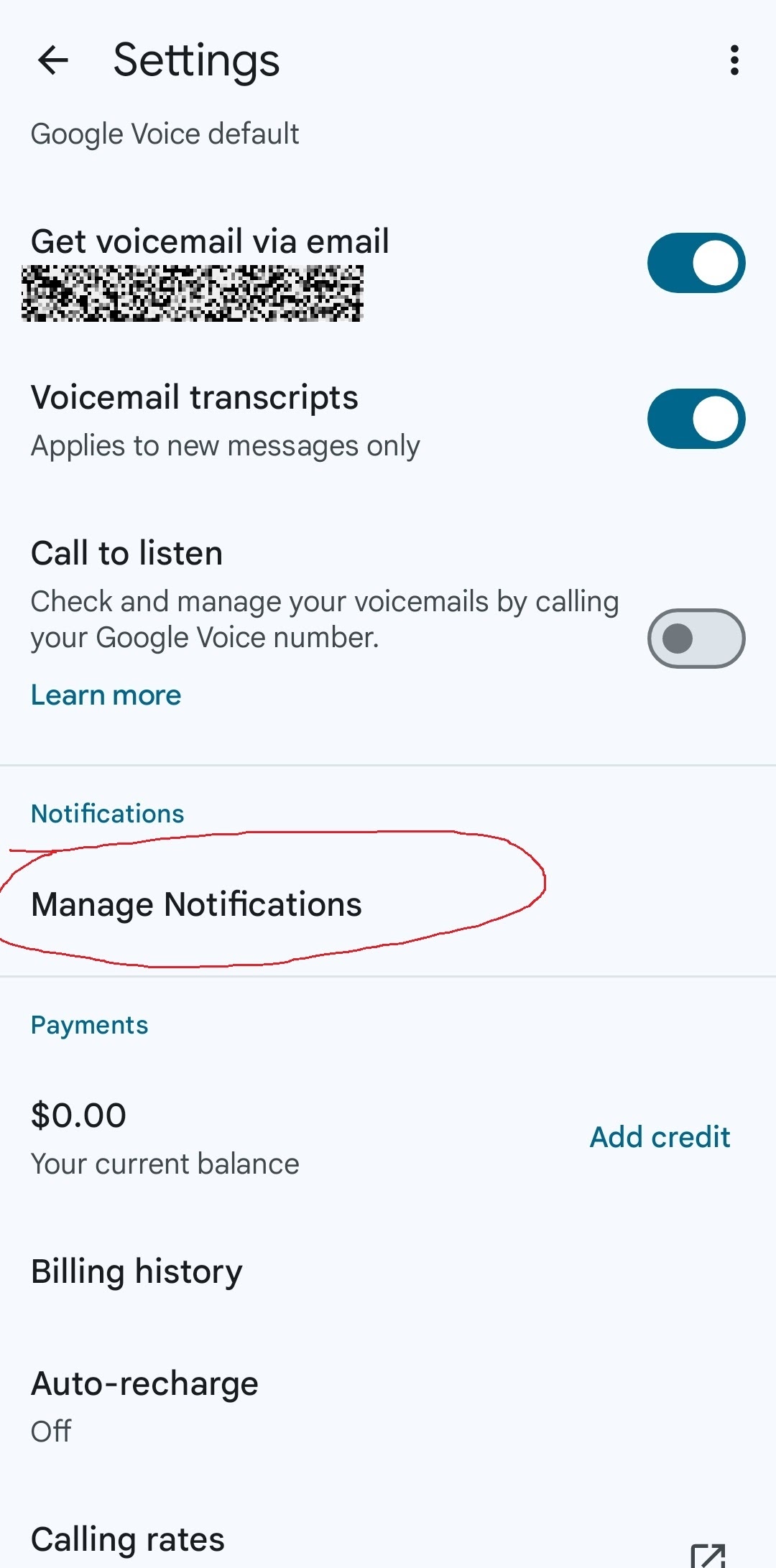The image size is (776, 1568).
Task: Open Calling rates
Action: tap(128, 1540)
